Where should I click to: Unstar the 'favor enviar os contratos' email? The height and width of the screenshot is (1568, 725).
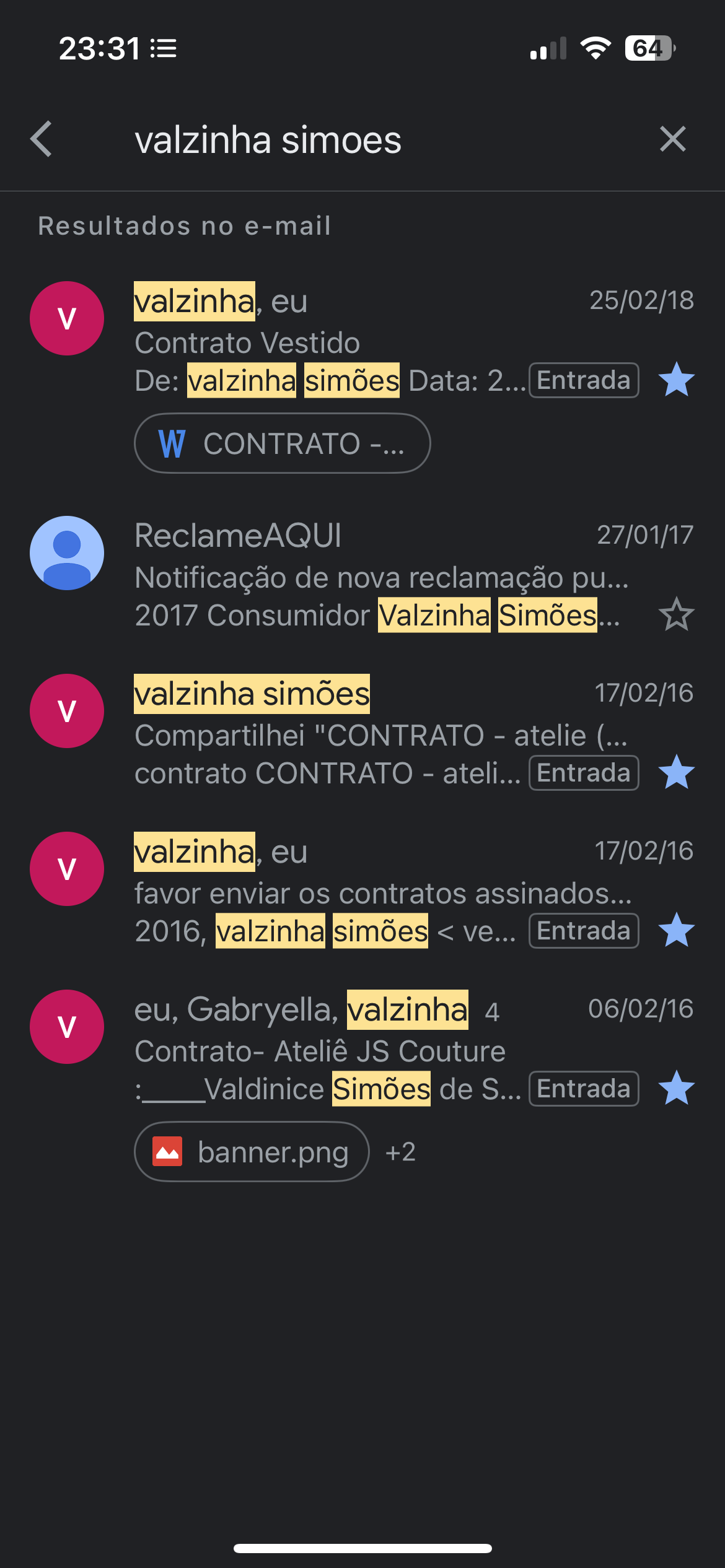tap(676, 931)
